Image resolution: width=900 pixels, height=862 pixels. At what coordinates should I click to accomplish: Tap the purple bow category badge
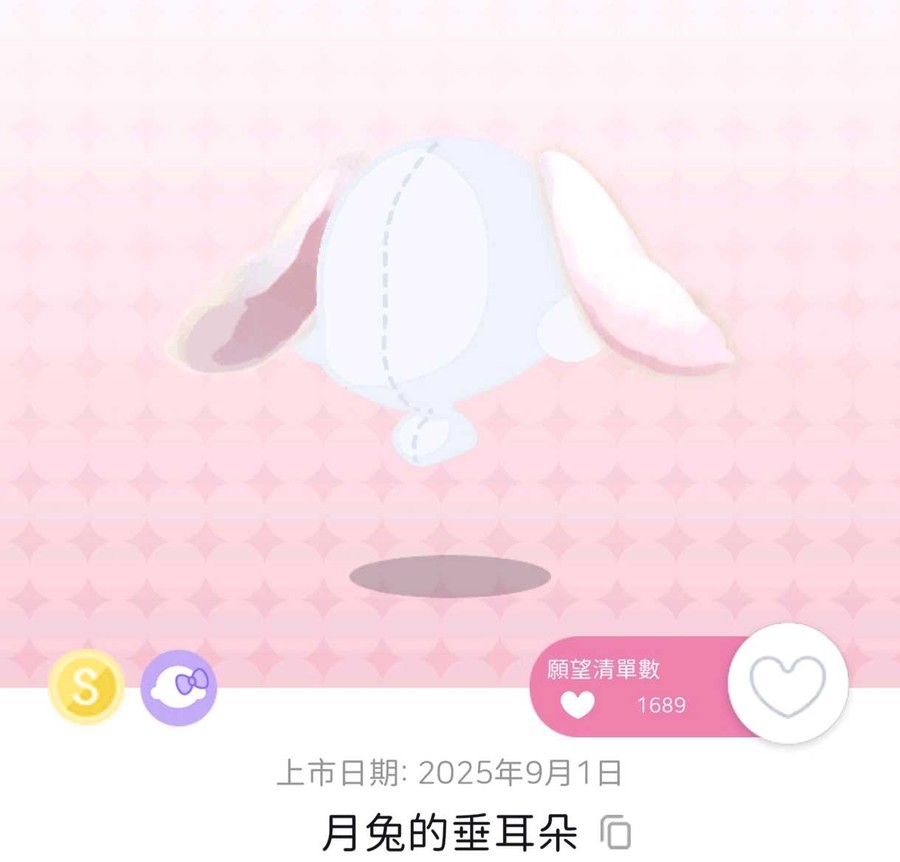coord(179,687)
